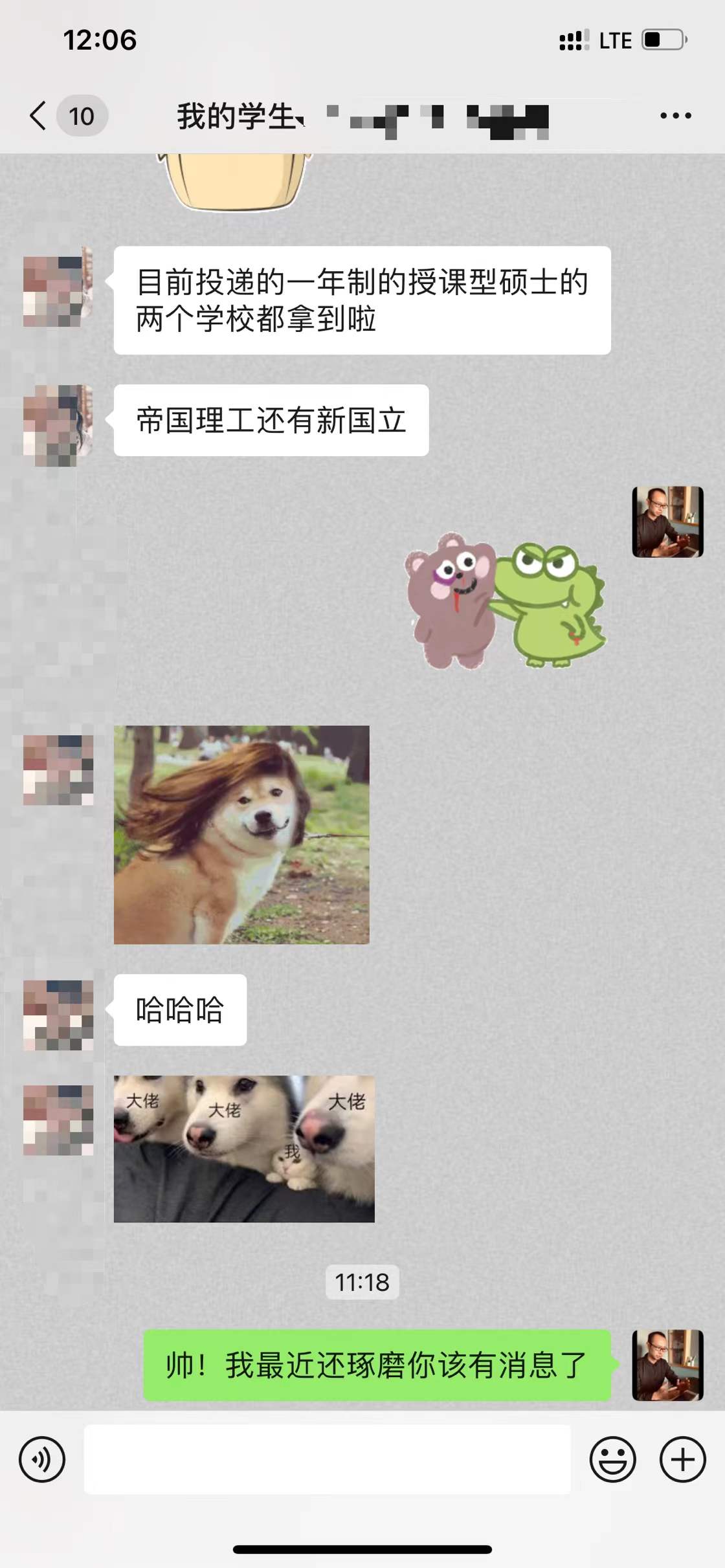Open my avatar beside the green message

[667, 1365]
